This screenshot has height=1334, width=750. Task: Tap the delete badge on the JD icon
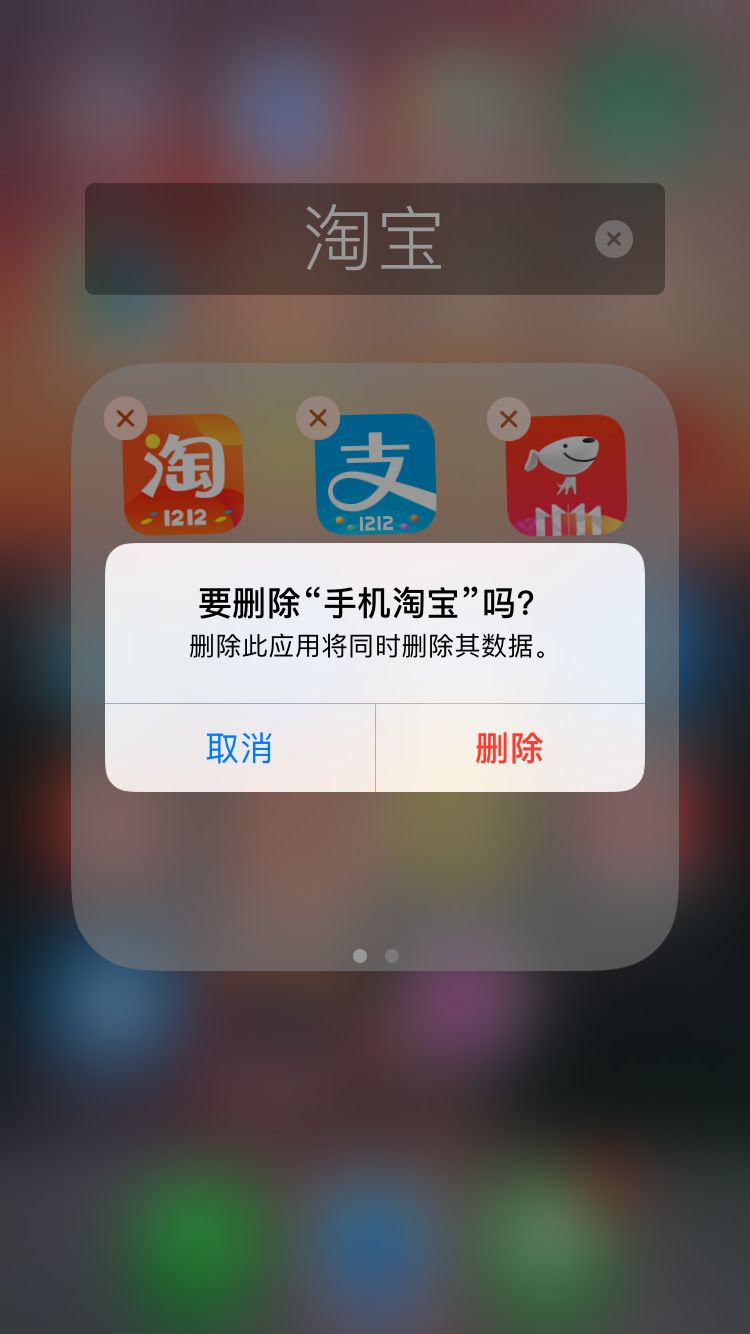coord(508,418)
